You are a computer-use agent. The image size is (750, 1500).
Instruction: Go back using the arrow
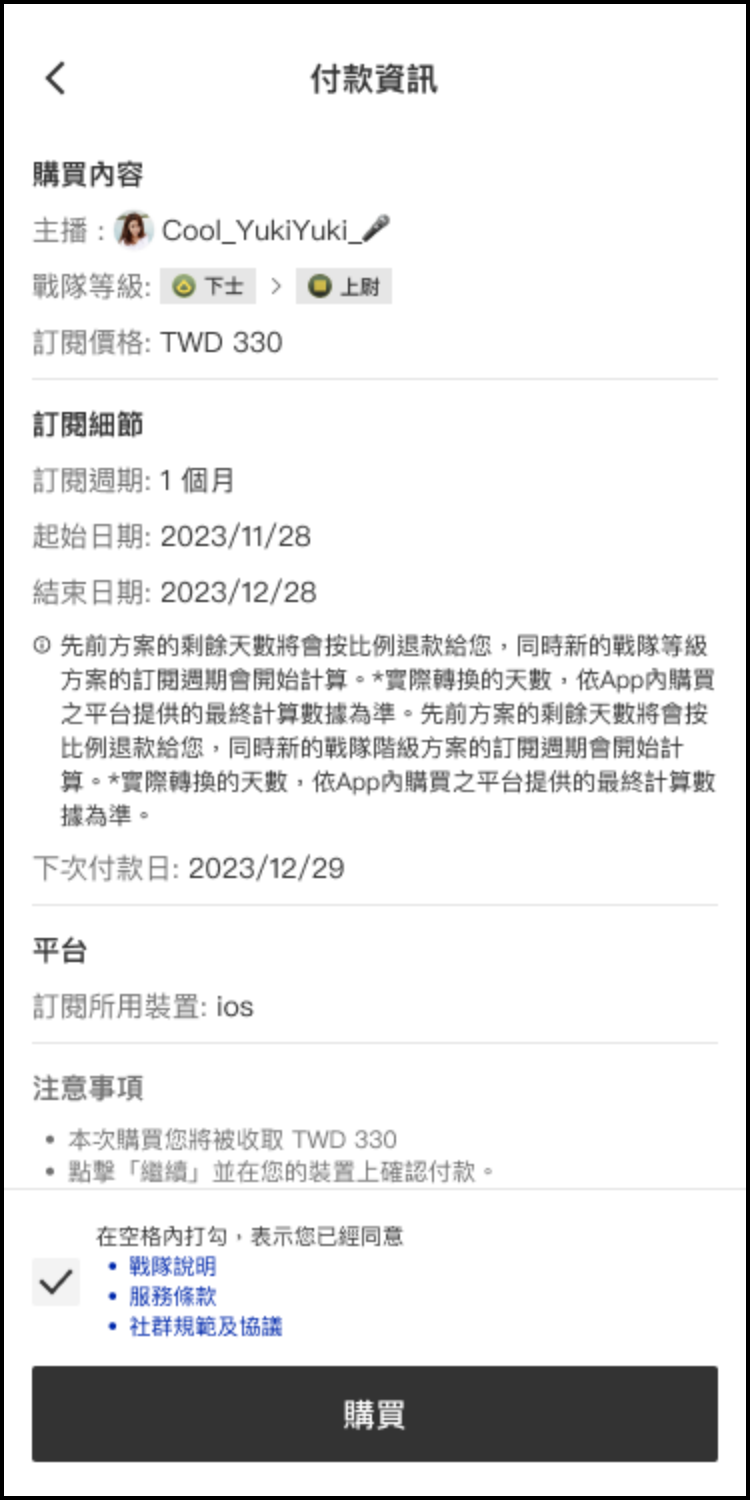pyautogui.click(x=56, y=79)
